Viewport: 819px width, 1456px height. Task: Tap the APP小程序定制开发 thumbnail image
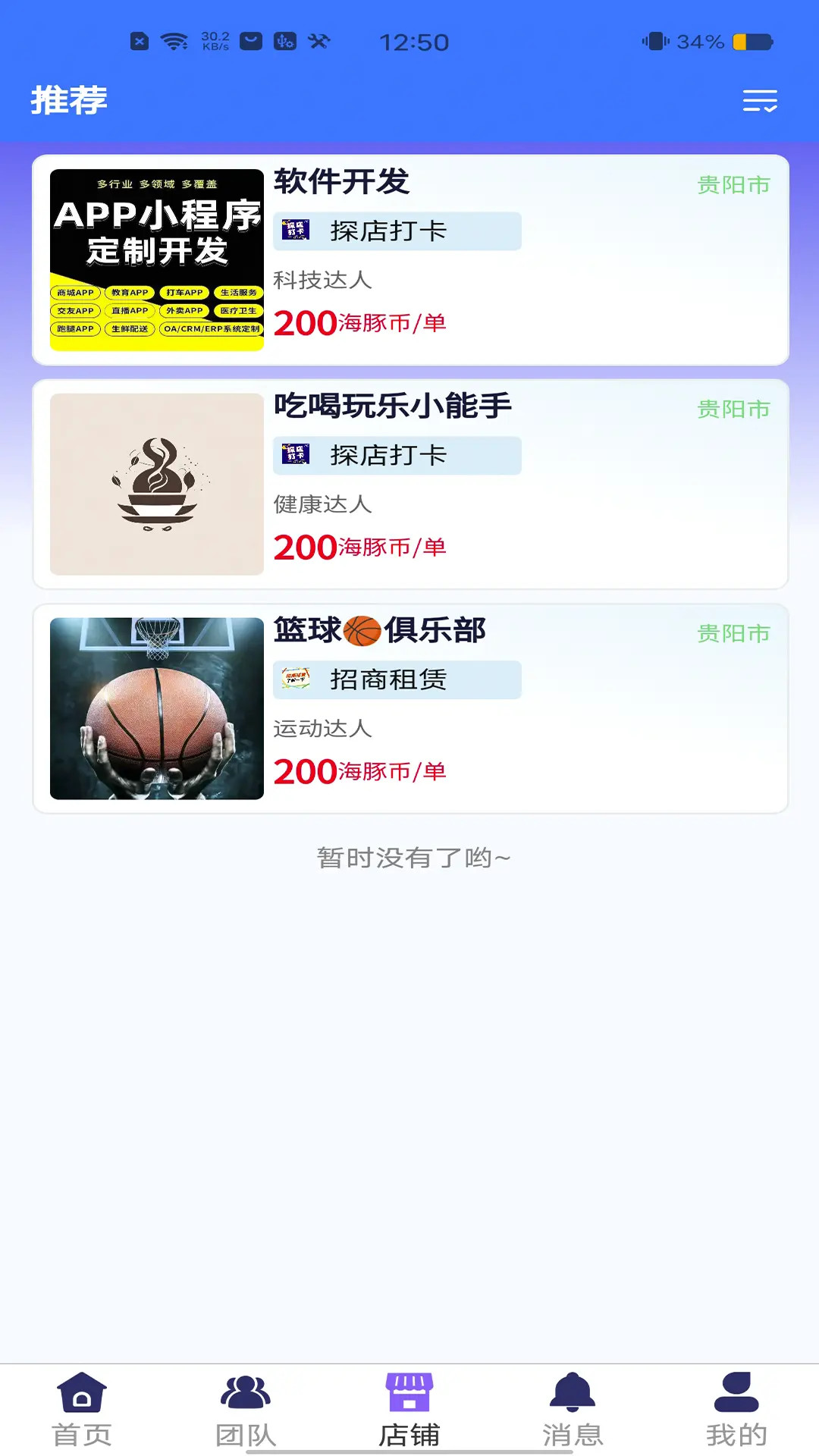(x=155, y=260)
